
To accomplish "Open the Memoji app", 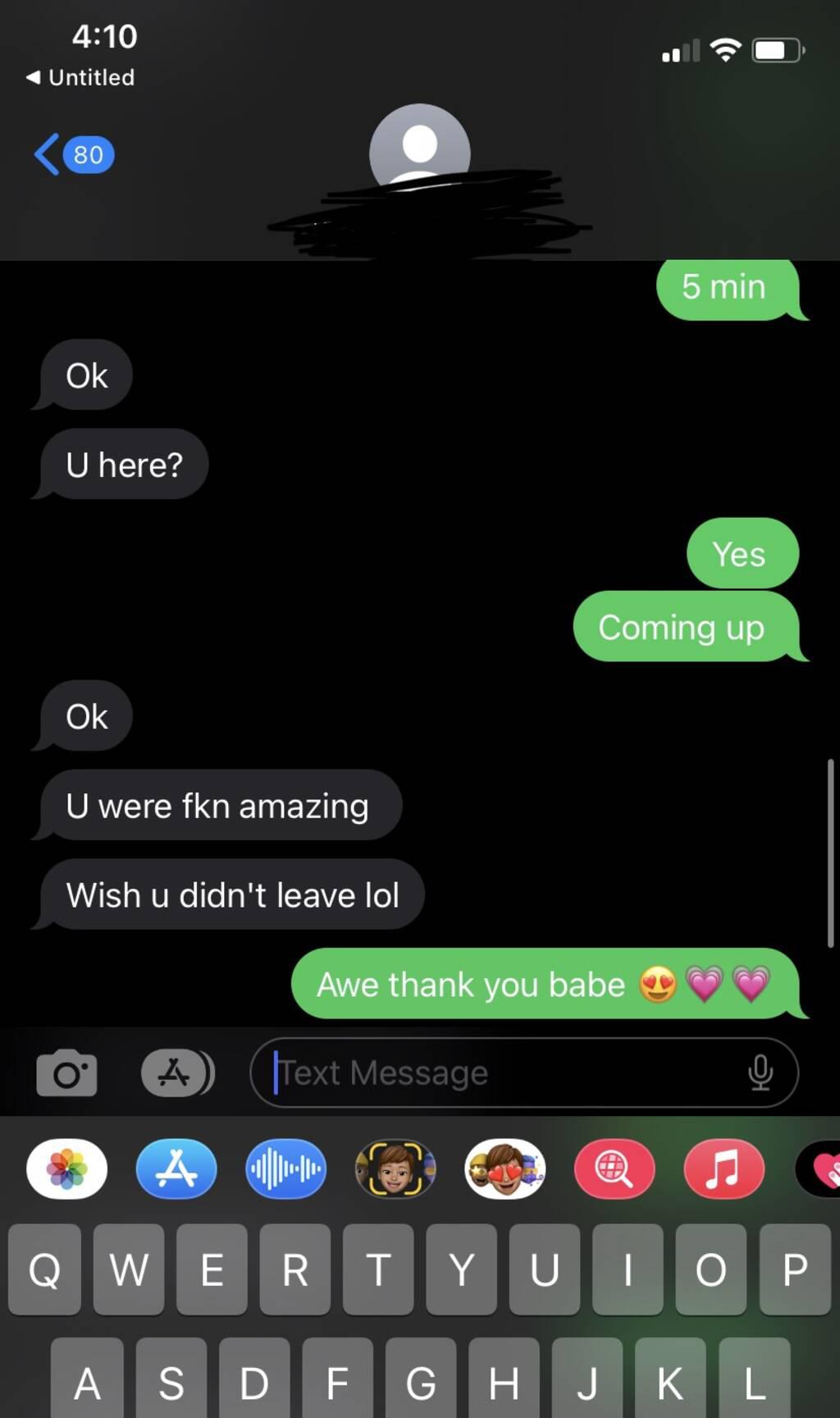I will pyautogui.click(x=395, y=1169).
